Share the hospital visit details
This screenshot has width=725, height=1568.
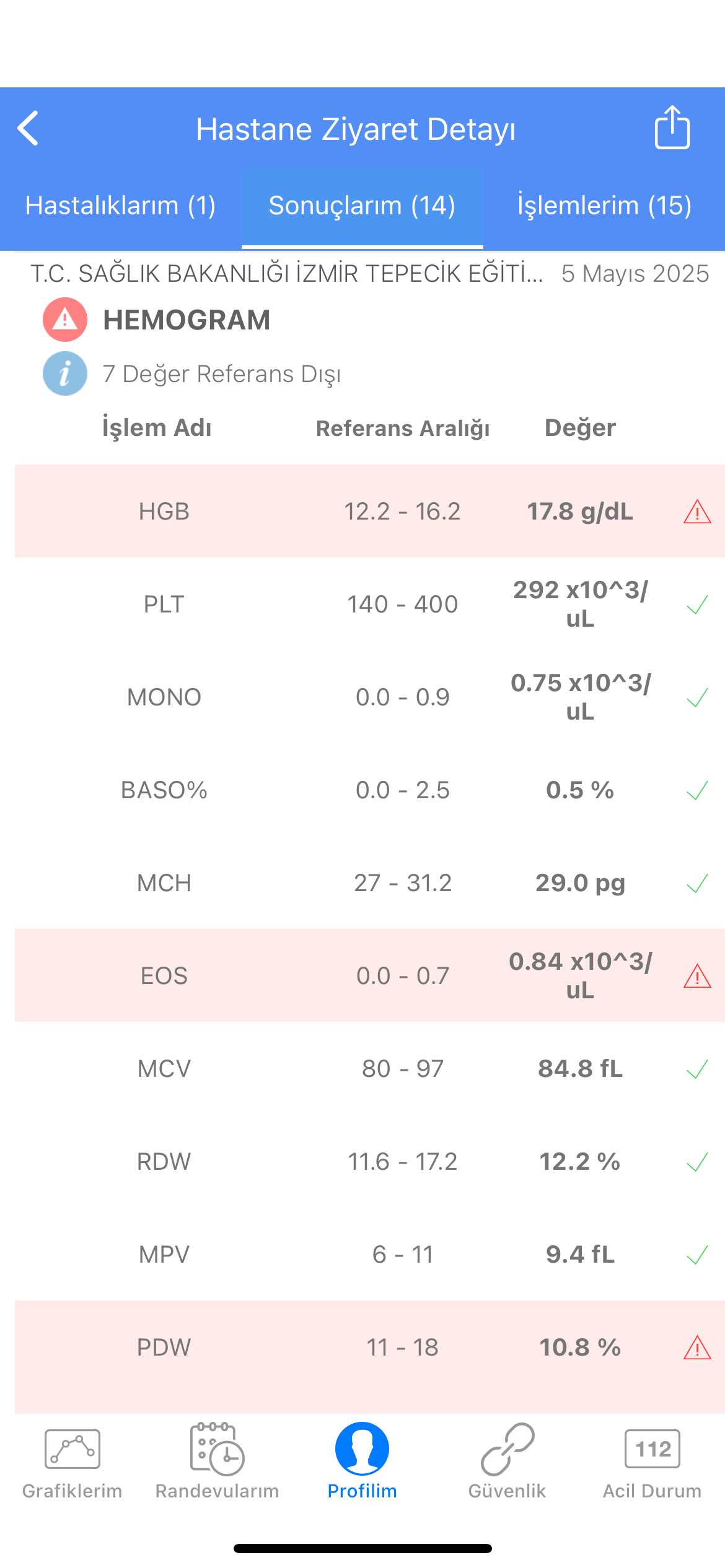point(672,127)
